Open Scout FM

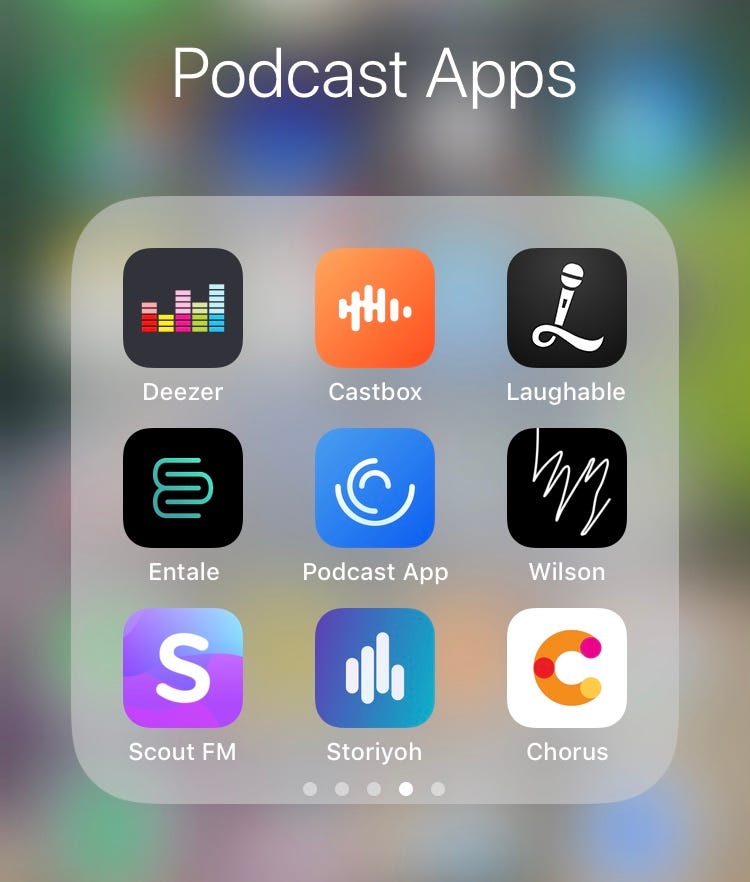[x=183, y=668]
